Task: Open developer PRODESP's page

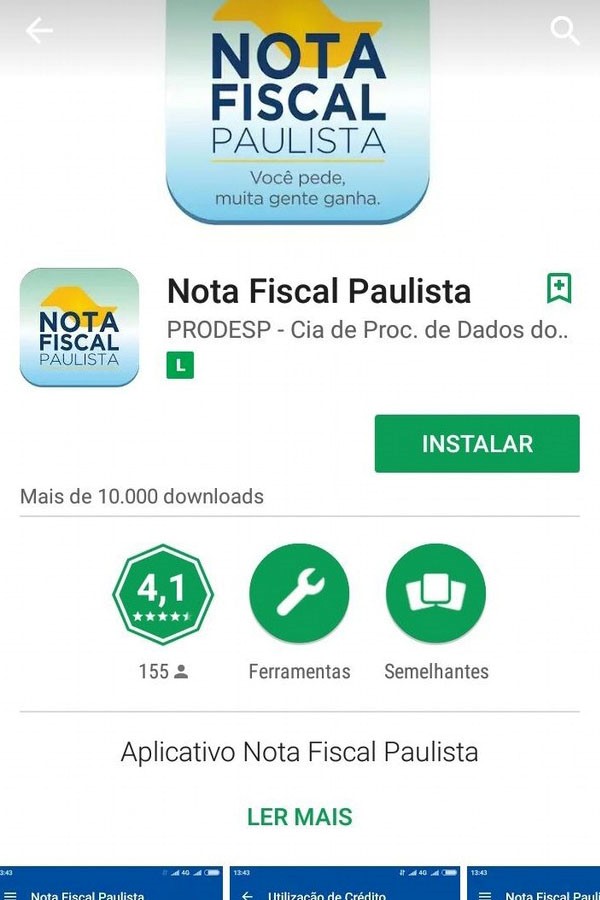Action: click(x=367, y=330)
